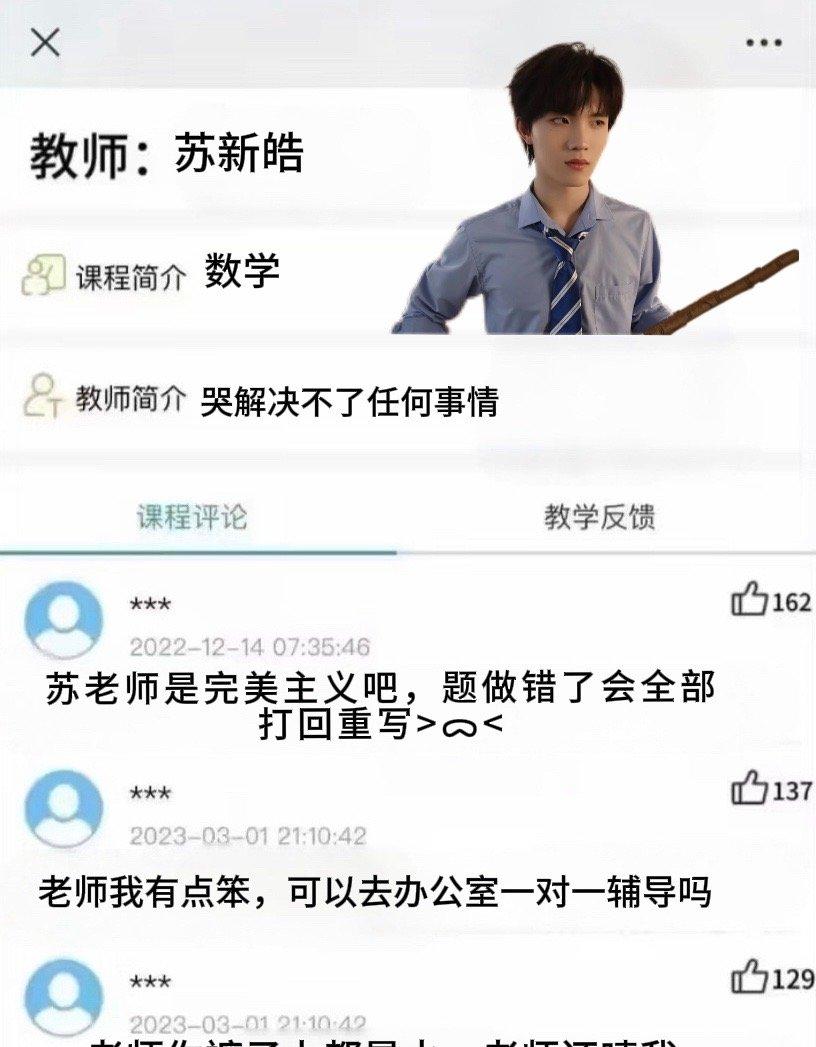816x1047 pixels.
Task: Switch to the 教学反馈 tab
Action: pyautogui.click(x=599, y=517)
